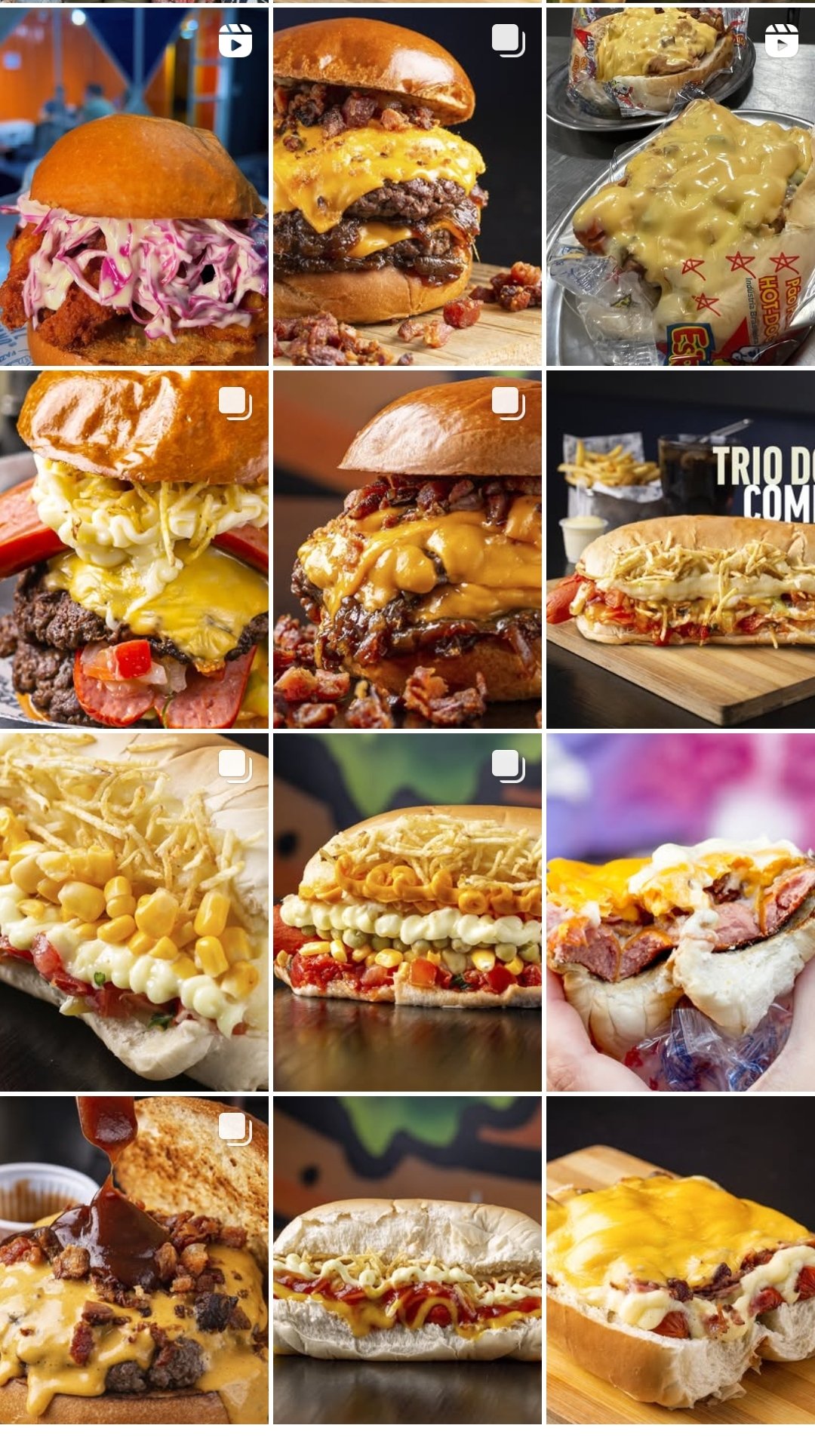View the melted cheddar bacon burger carousel post
Image resolution: width=815 pixels, height=1456 pixels.
click(407, 549)
